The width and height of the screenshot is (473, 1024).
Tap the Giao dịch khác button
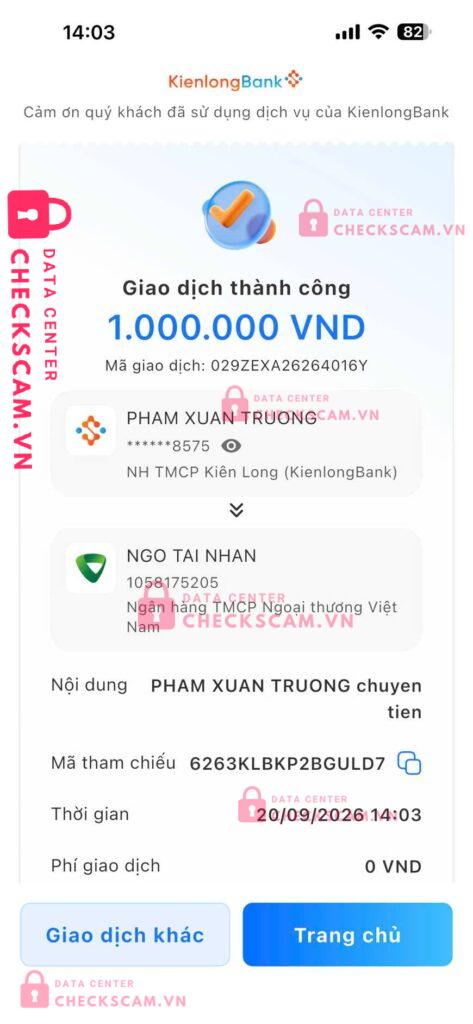click(x=125, y=935)
